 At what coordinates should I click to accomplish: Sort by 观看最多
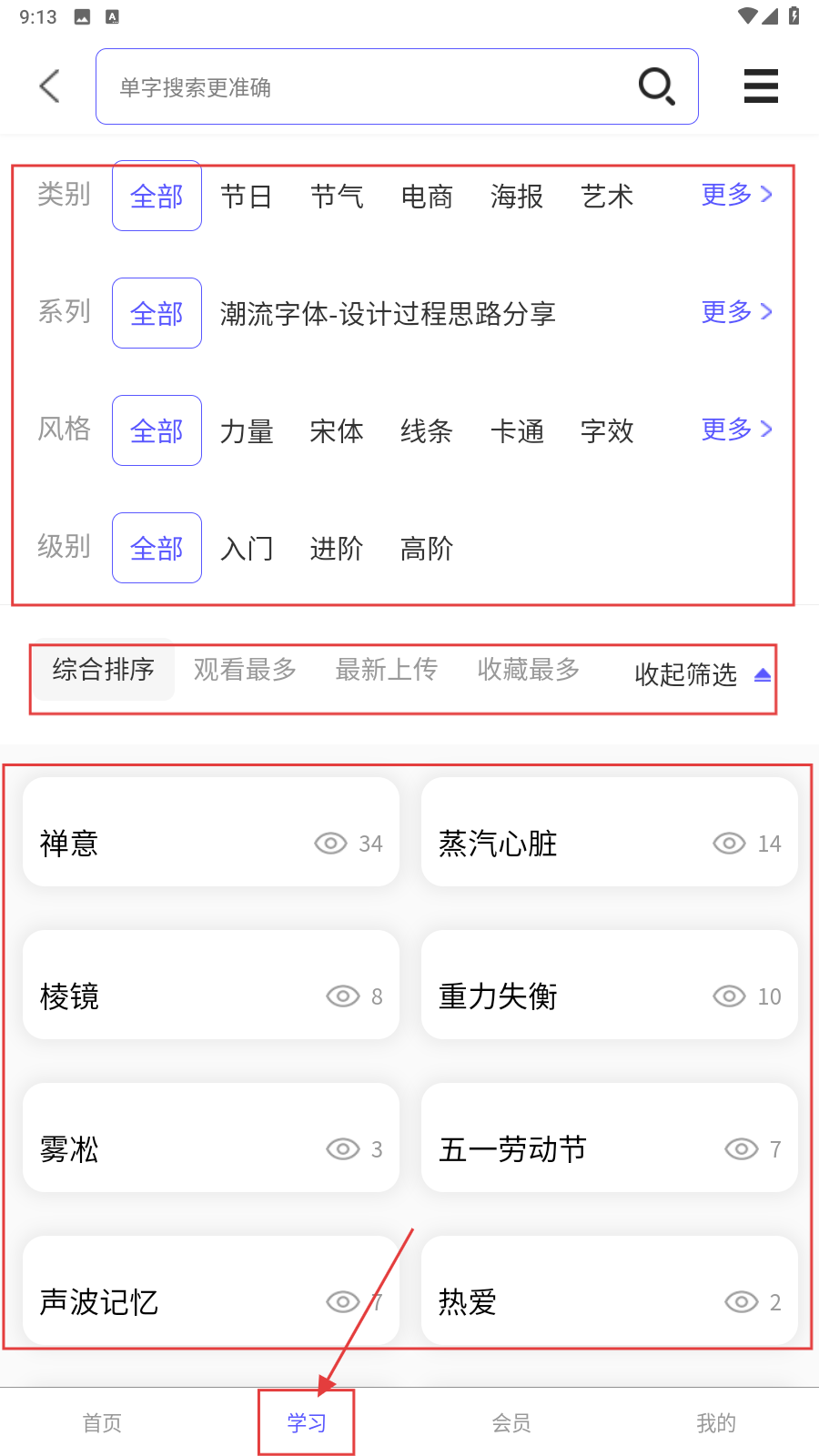[245, 670]
